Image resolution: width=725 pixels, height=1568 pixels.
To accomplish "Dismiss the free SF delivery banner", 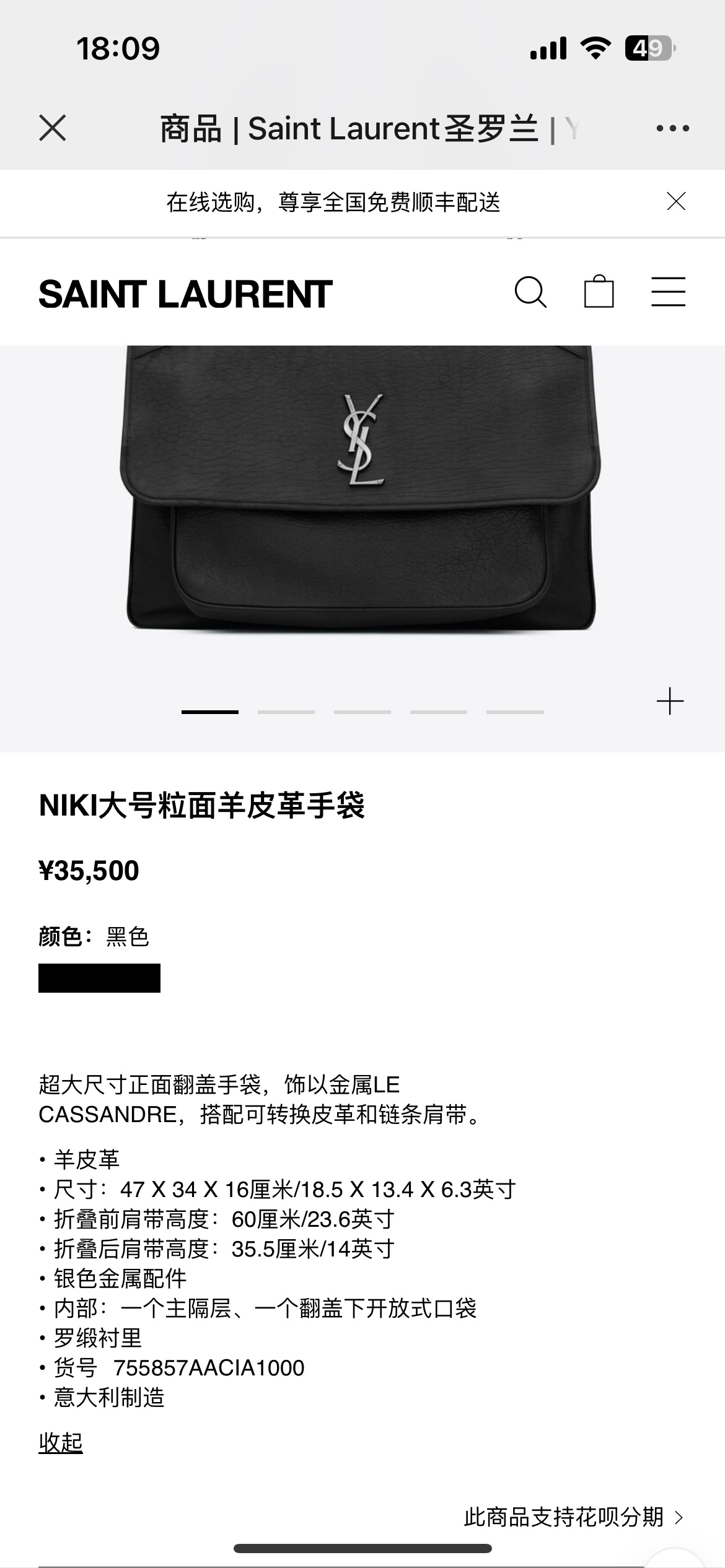I will (676, 201).
